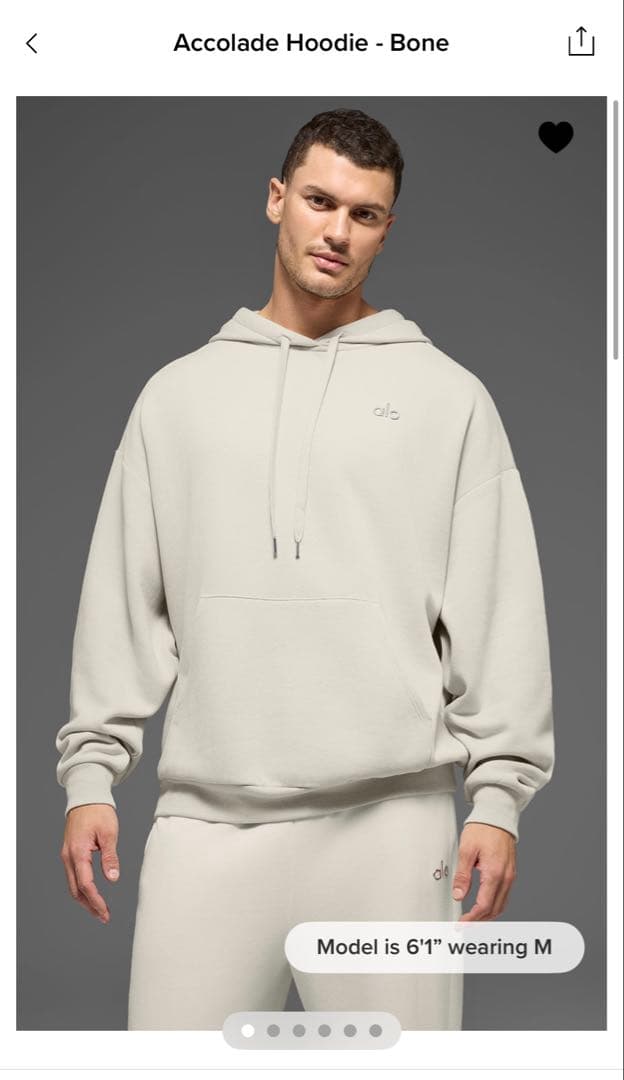Share the Accolade Hoodie product
Image resolution: width=624 pixels, height=1080 pixels.
[x=581, y=42]
